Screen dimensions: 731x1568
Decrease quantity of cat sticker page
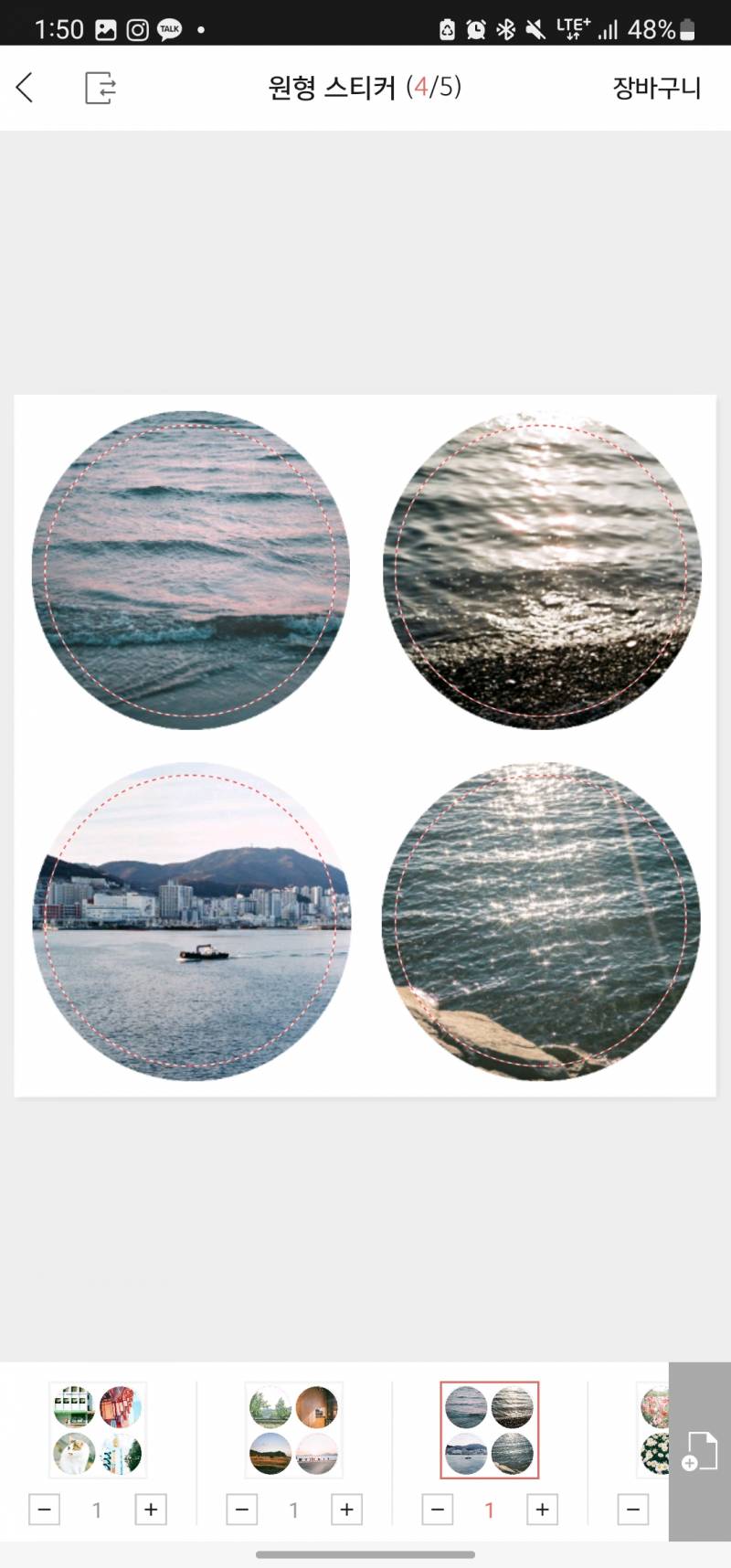point(44,1510)
